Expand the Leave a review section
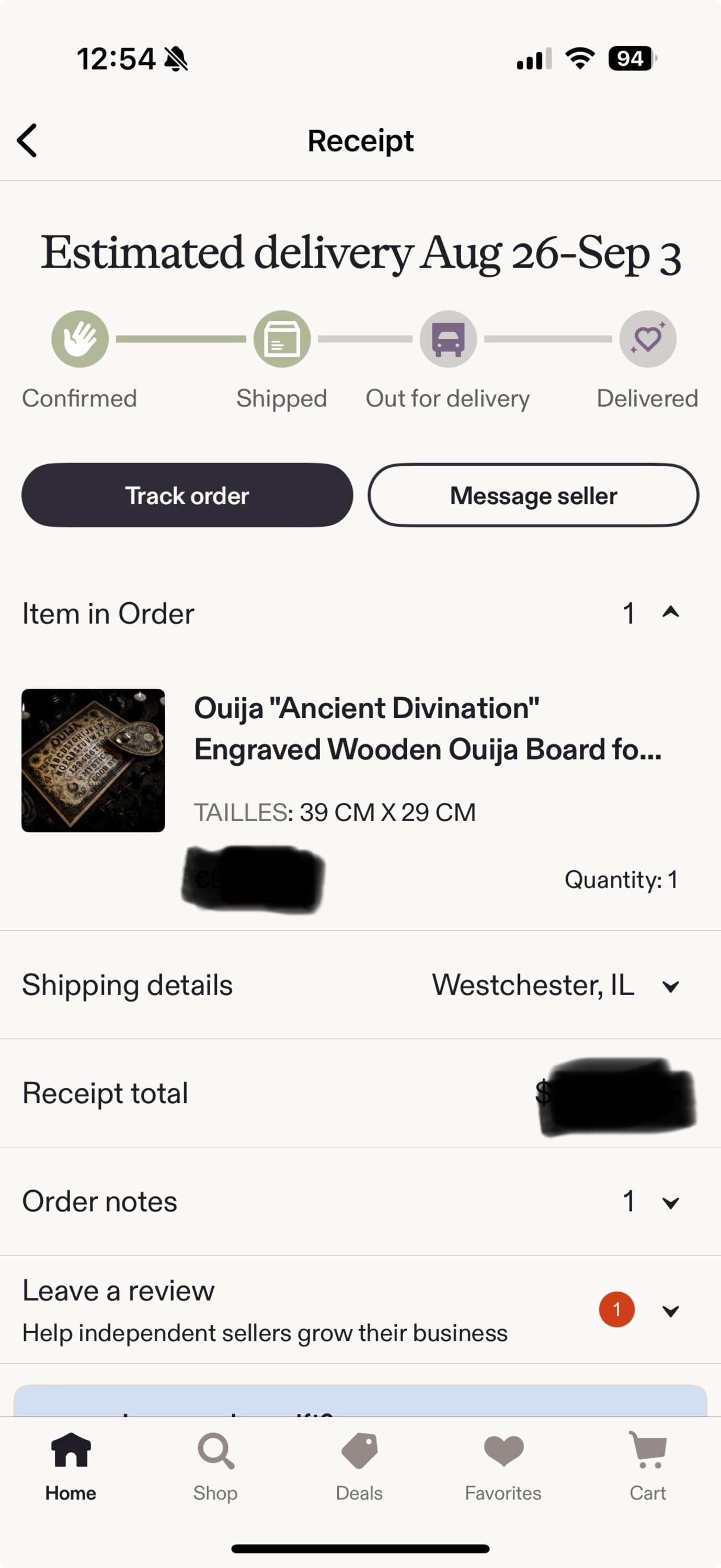This screenshot has height=1568, width=721. 361,1310
